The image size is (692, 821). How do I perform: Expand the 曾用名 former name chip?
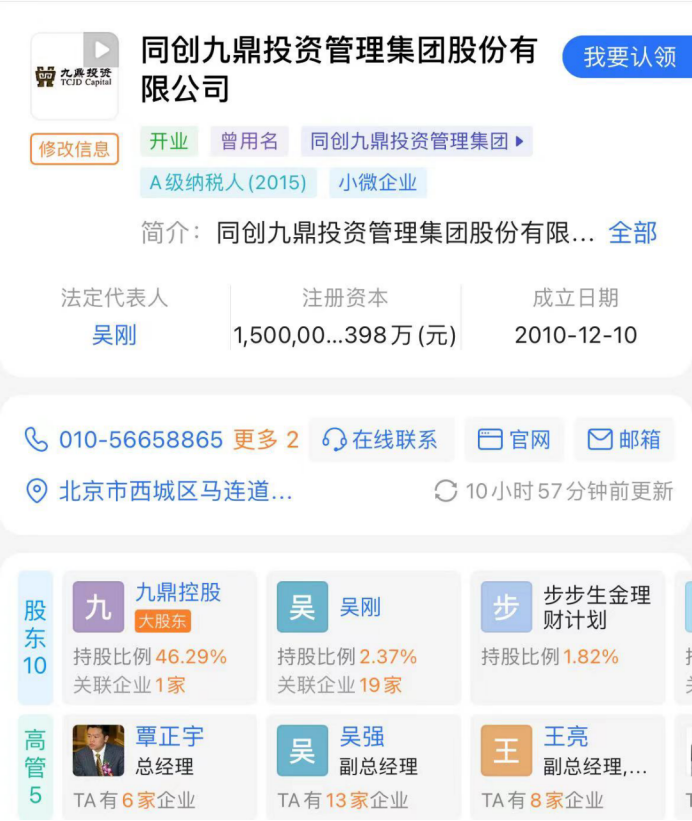[x=249, y=141]
